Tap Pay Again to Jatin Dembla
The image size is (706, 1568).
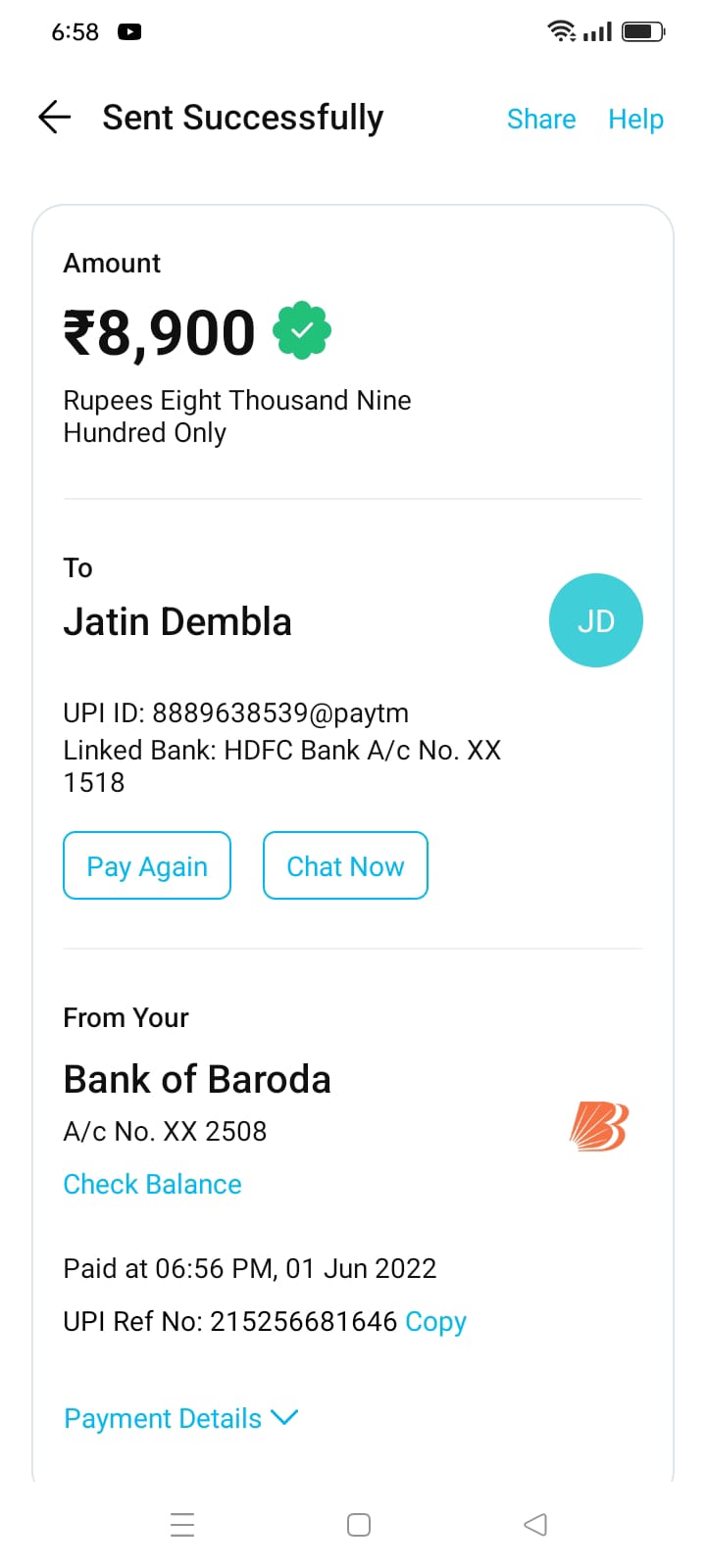tap(147, 866)
